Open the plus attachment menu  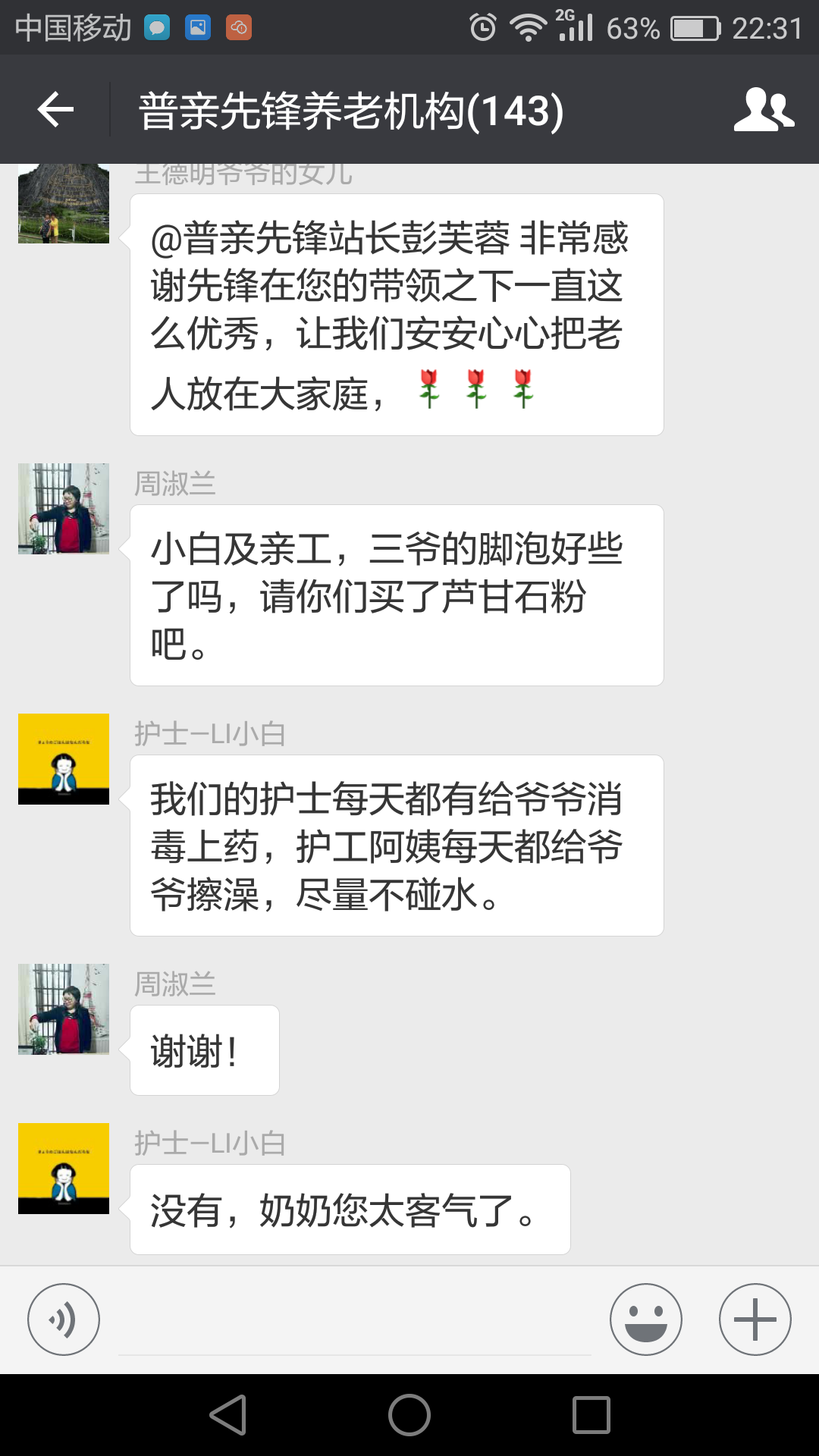(x=755, y=1319)
